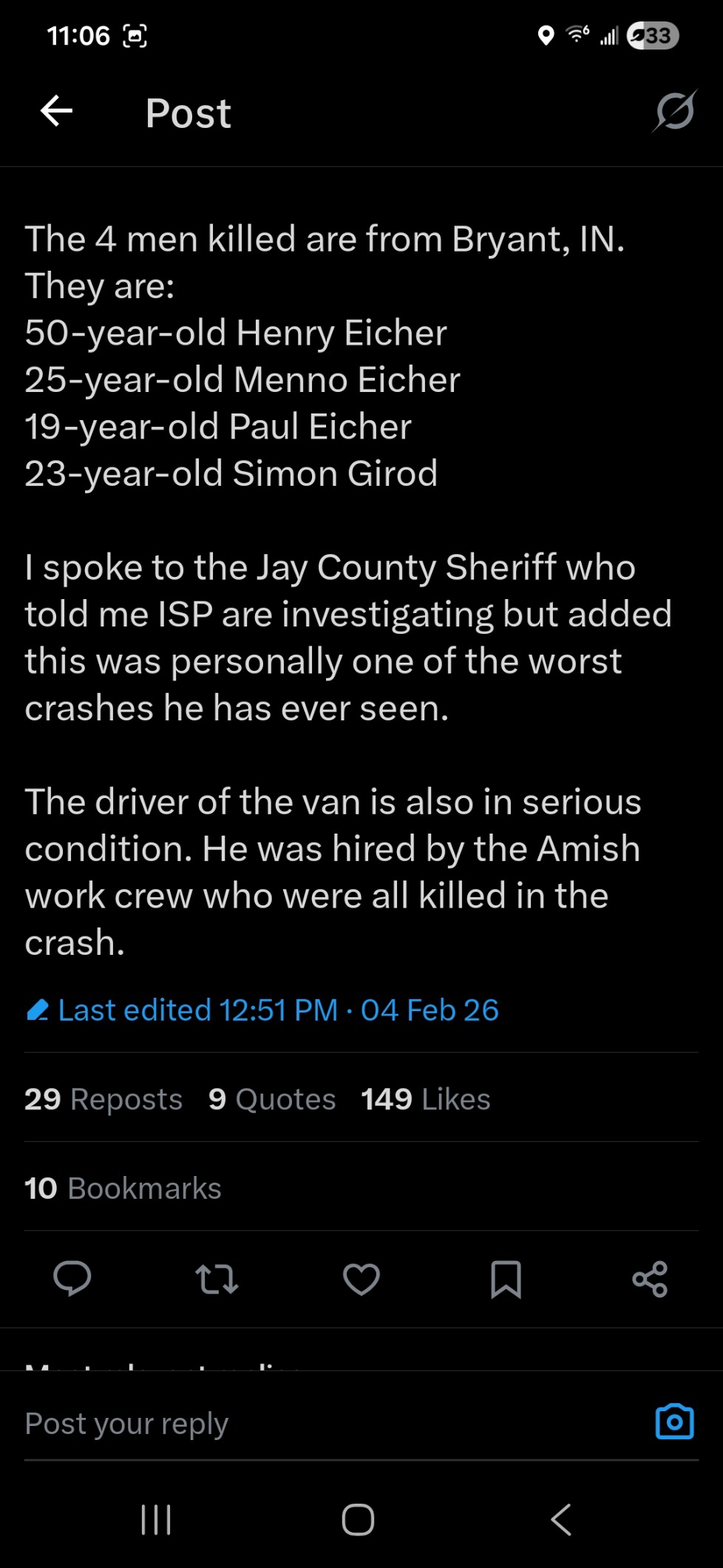723x1568 pixels.
Task: Open the 9 Quotes list
Action: (272, 1099)
